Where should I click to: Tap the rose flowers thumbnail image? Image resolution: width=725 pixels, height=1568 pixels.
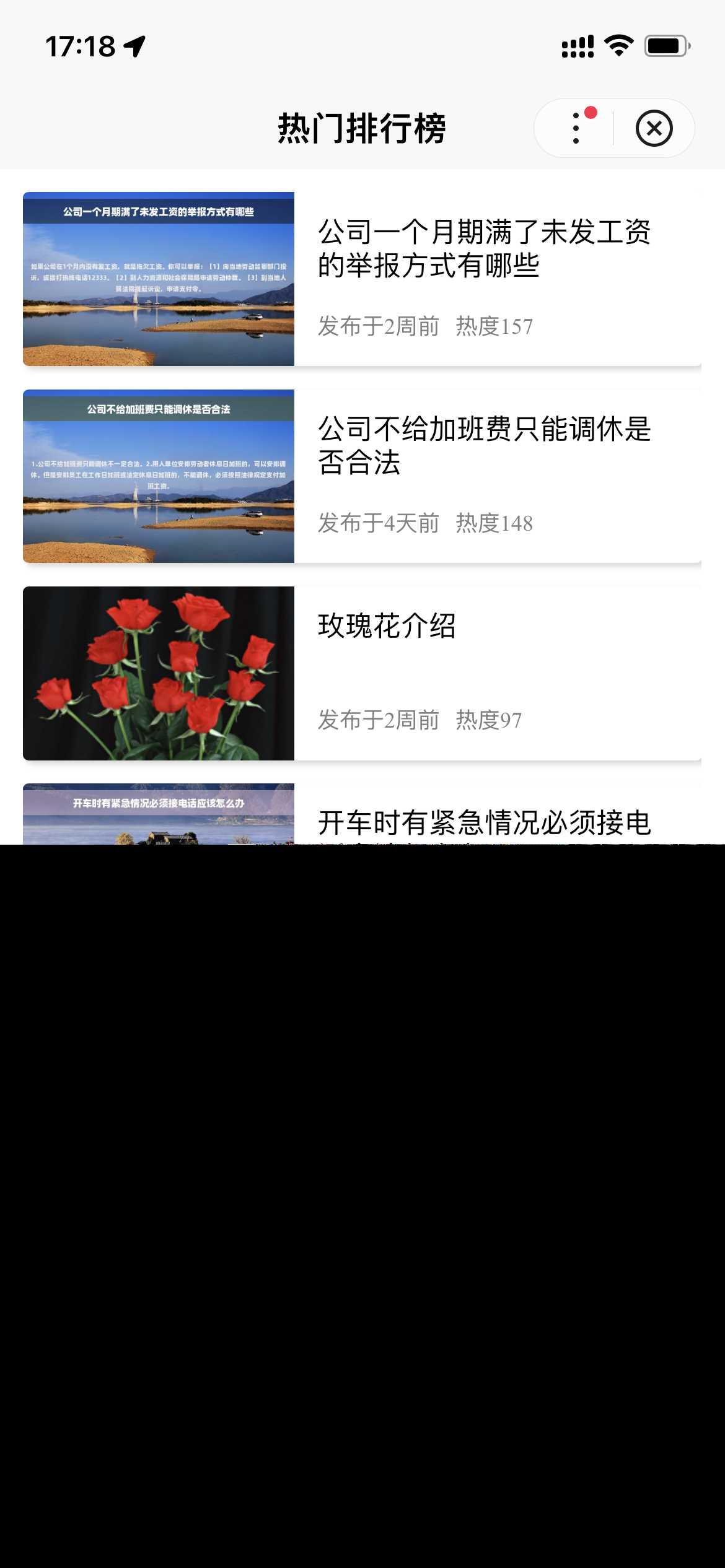(159, 674)
